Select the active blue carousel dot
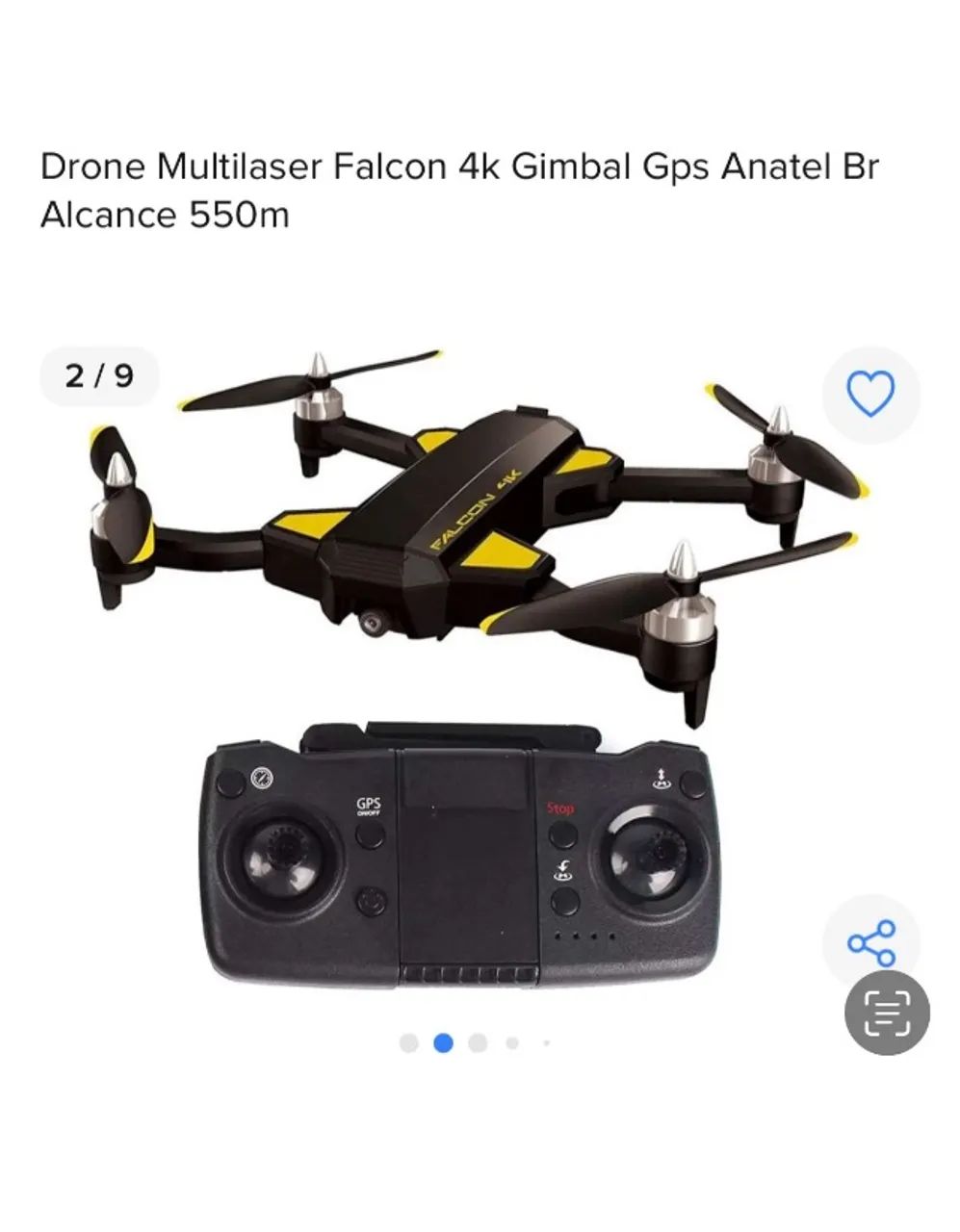 click(441, 1040)
